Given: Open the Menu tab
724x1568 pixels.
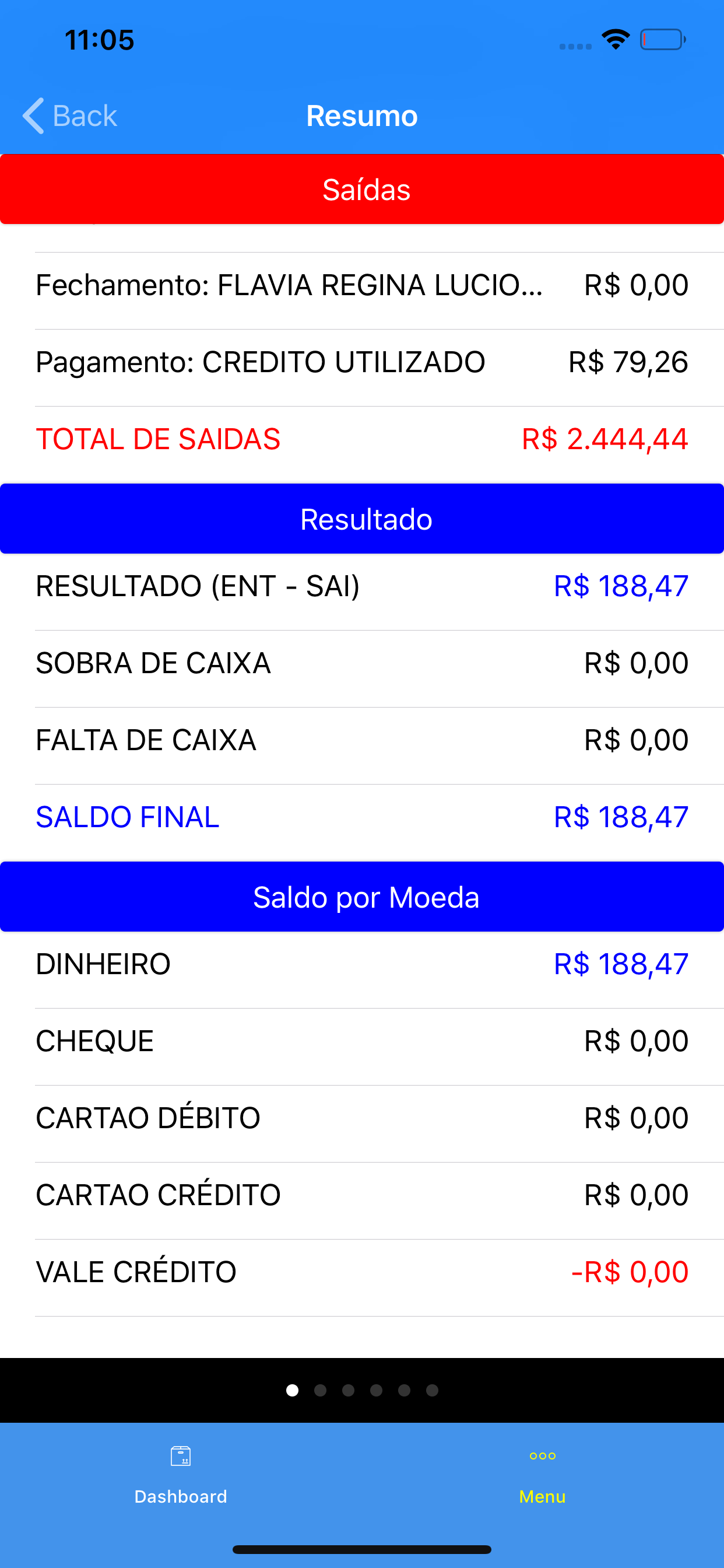Looking at the screenshot, I should (x=542, y=1475).
